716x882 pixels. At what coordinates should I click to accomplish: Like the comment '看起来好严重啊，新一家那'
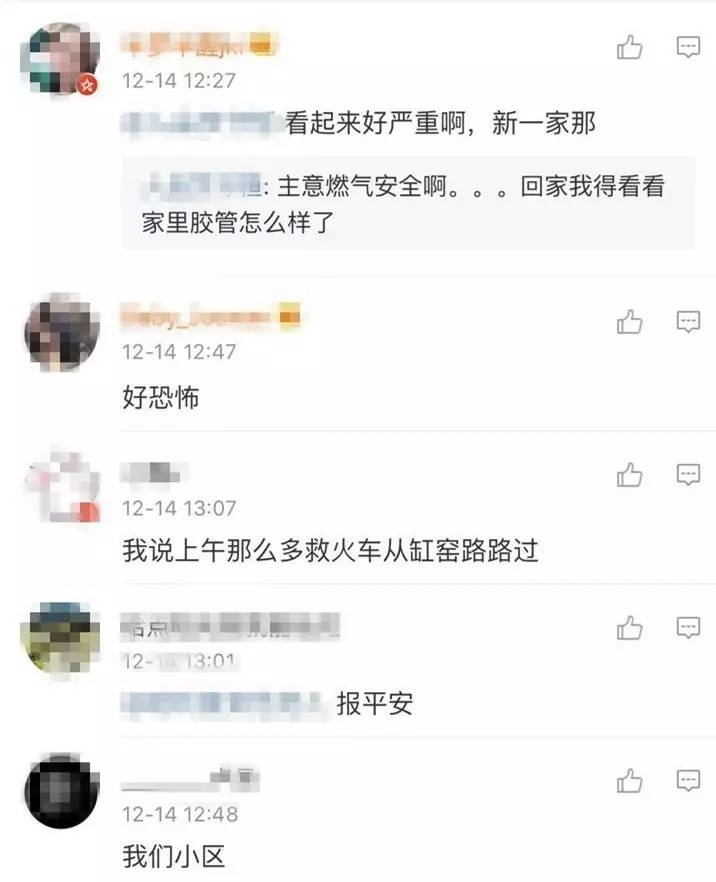(x=629, y=47)
